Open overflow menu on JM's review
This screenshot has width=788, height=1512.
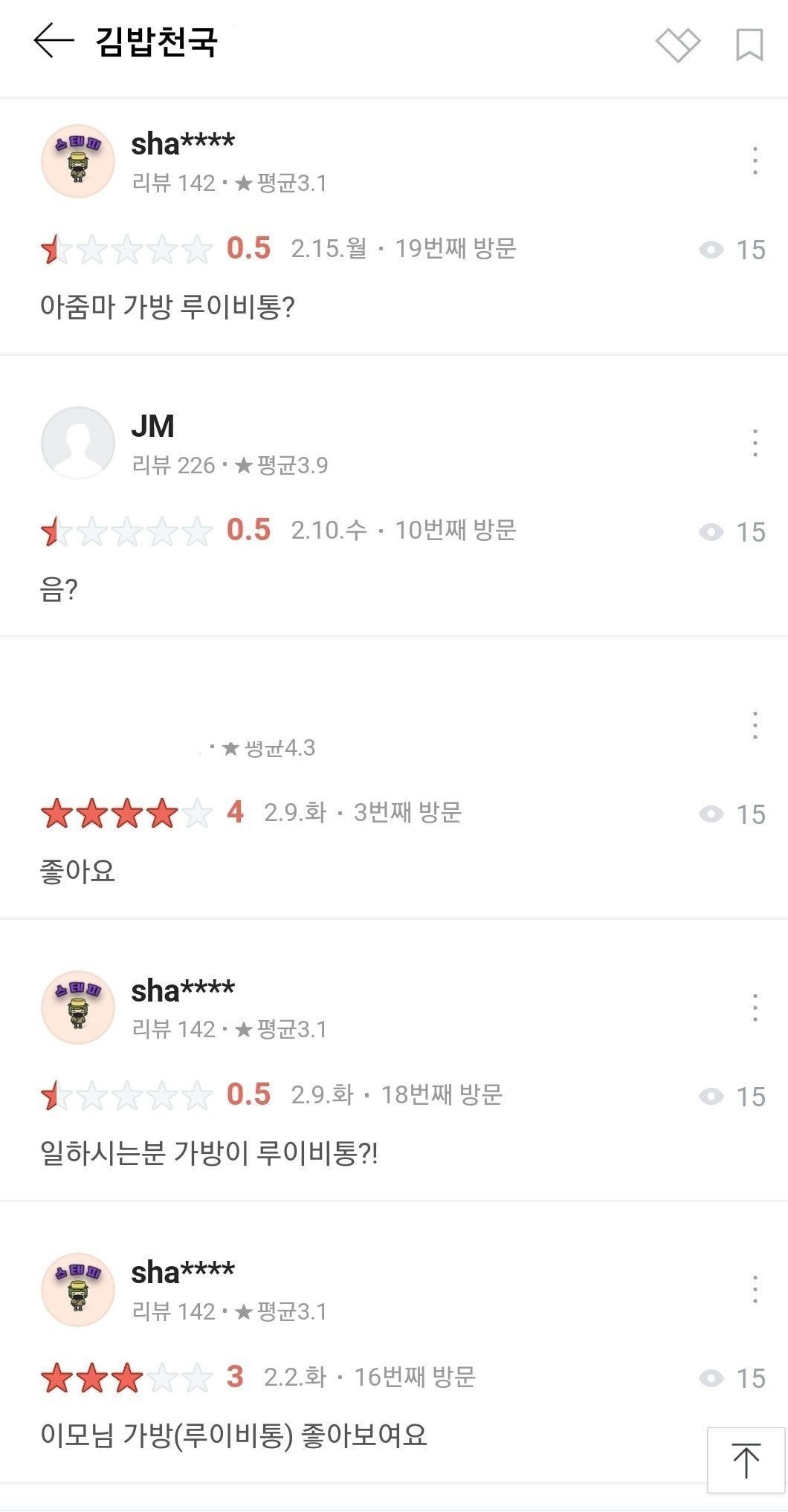[755, 443]
